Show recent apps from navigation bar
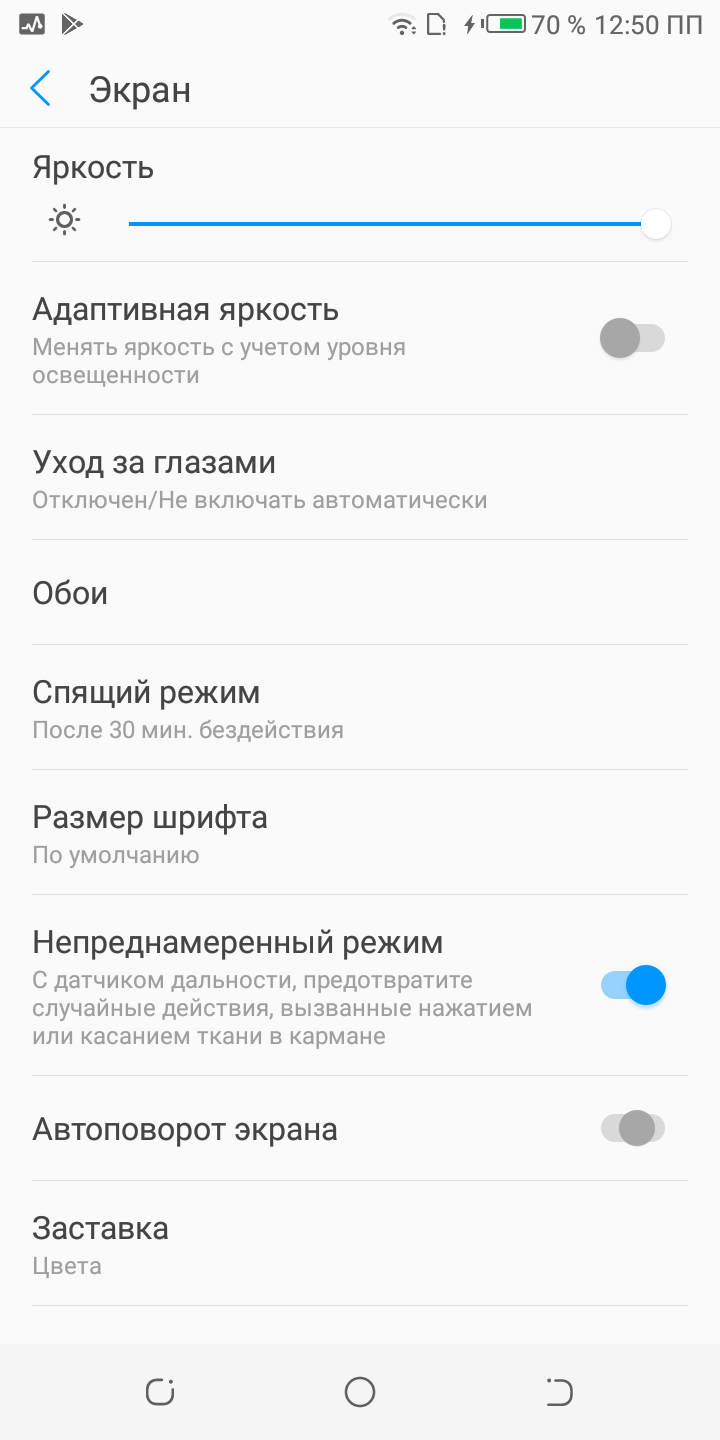720x1440 pixels. 160,1392
